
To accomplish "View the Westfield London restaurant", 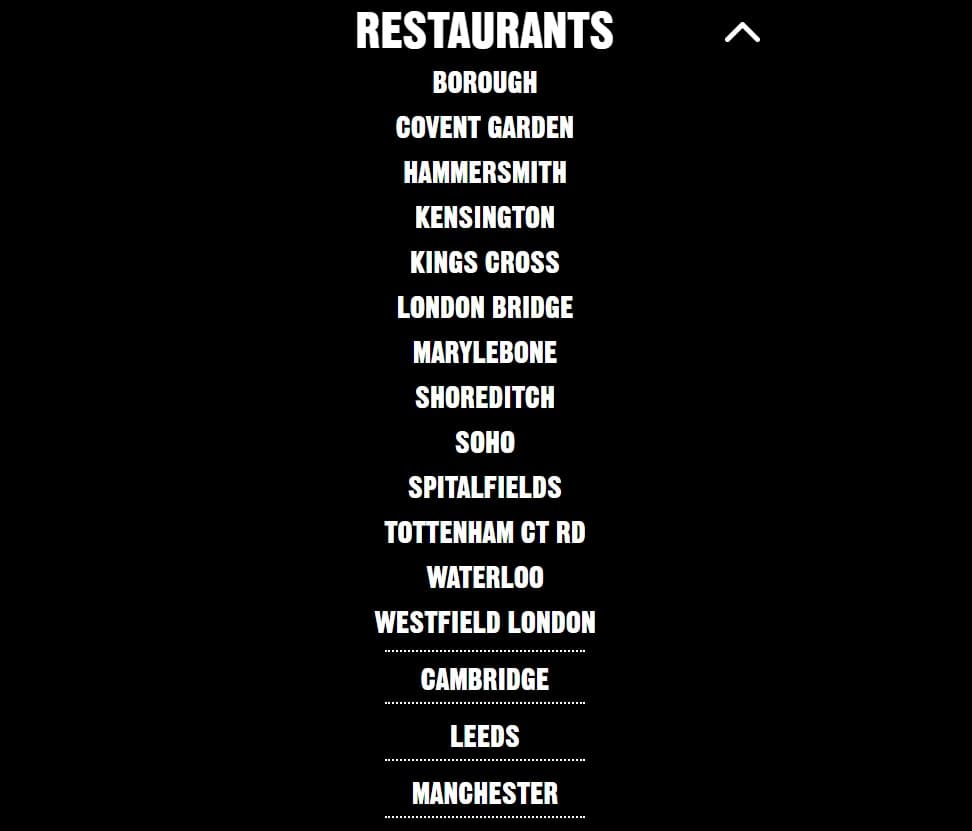I will click(x=485, y=622).
